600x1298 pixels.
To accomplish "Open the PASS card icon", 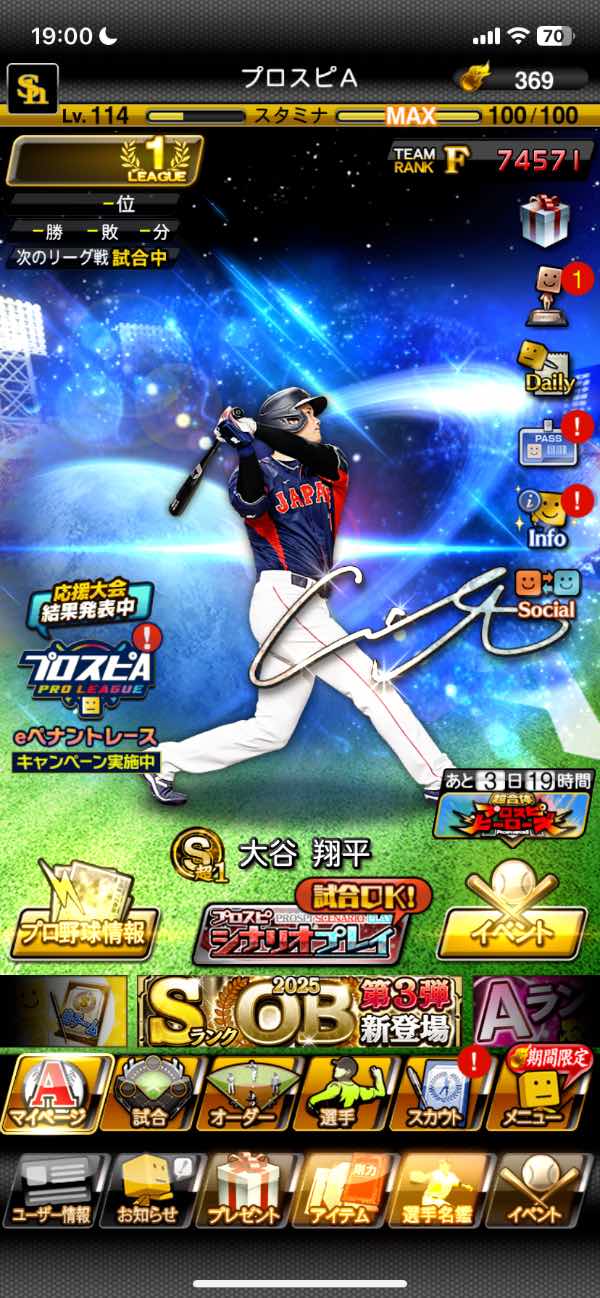I will 543,443.
